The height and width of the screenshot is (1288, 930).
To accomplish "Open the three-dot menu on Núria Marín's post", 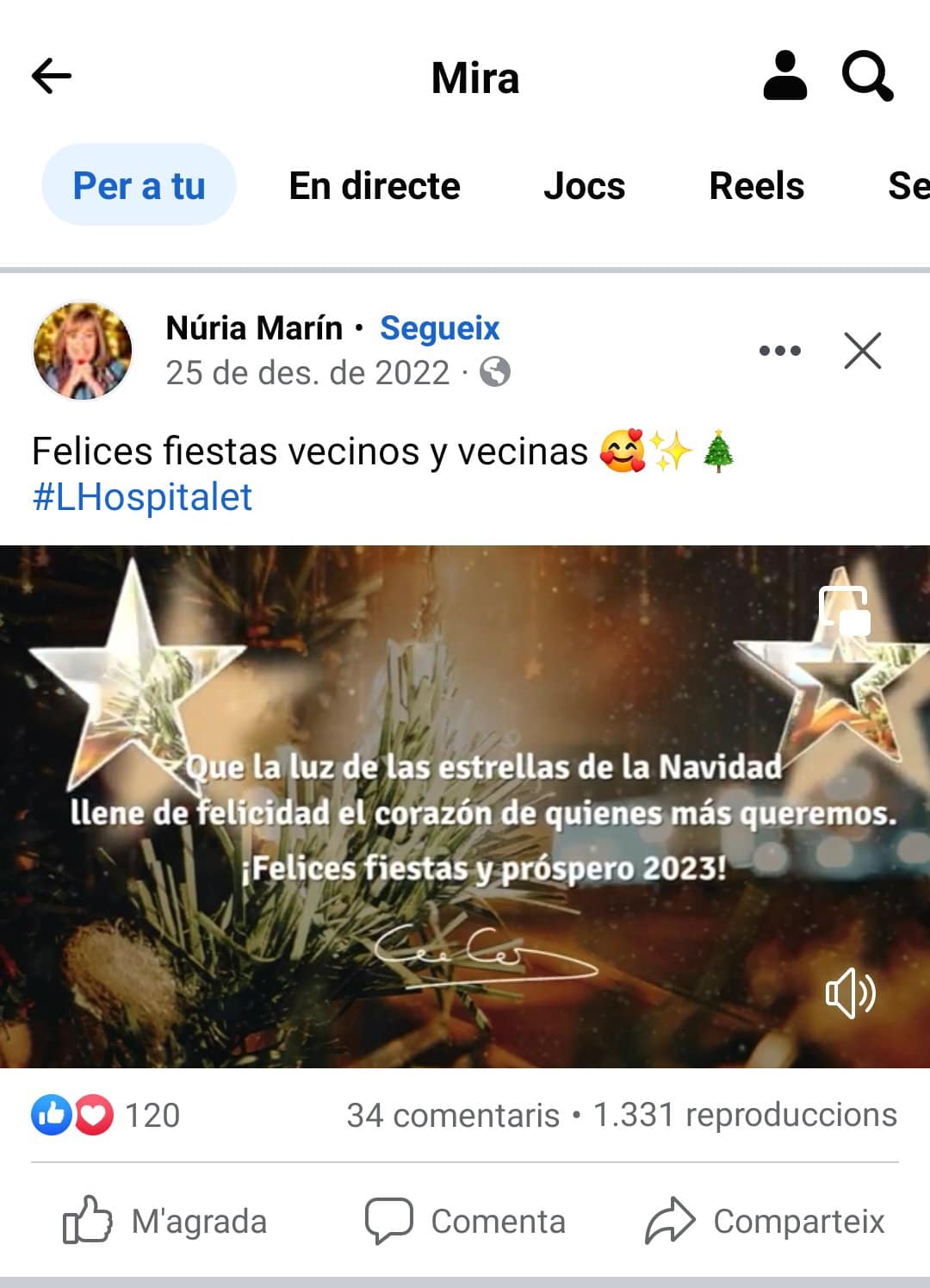I will click(780, 351).
